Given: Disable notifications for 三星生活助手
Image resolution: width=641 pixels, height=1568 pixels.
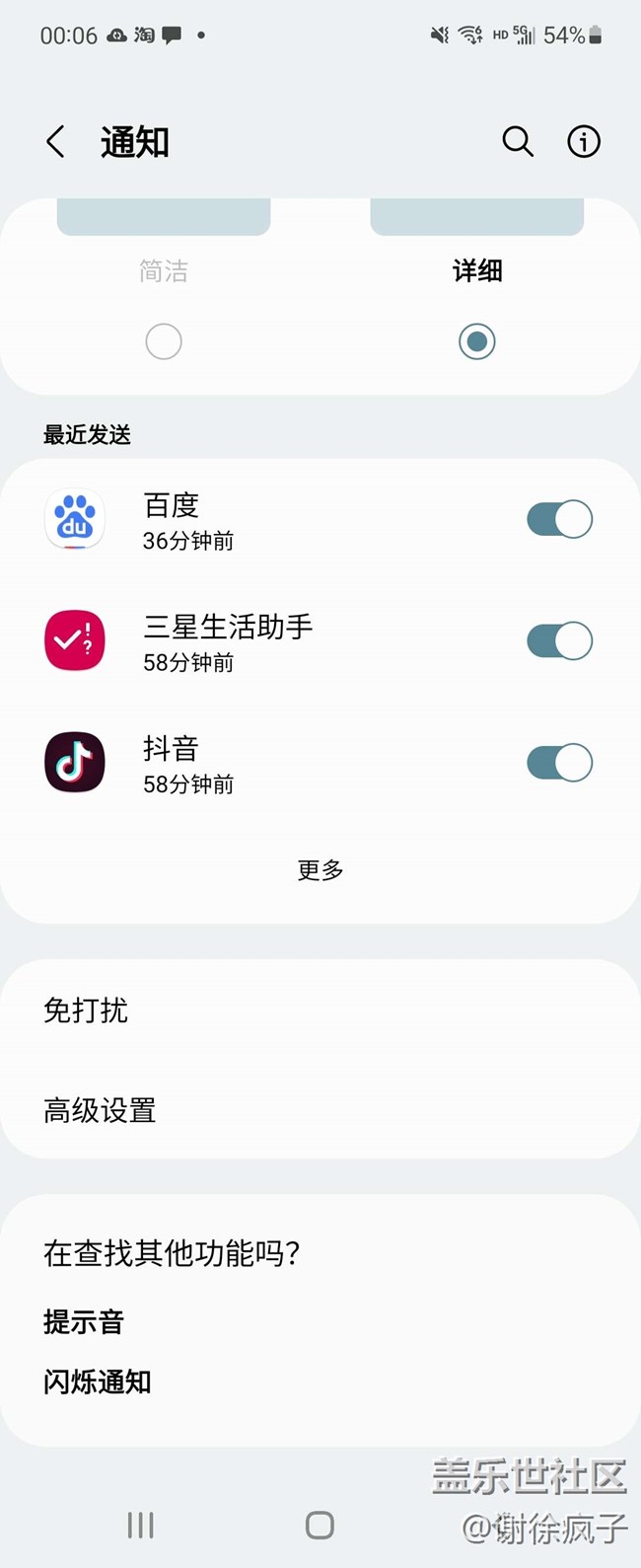Looking at the screenshot, I should point(559,640).
